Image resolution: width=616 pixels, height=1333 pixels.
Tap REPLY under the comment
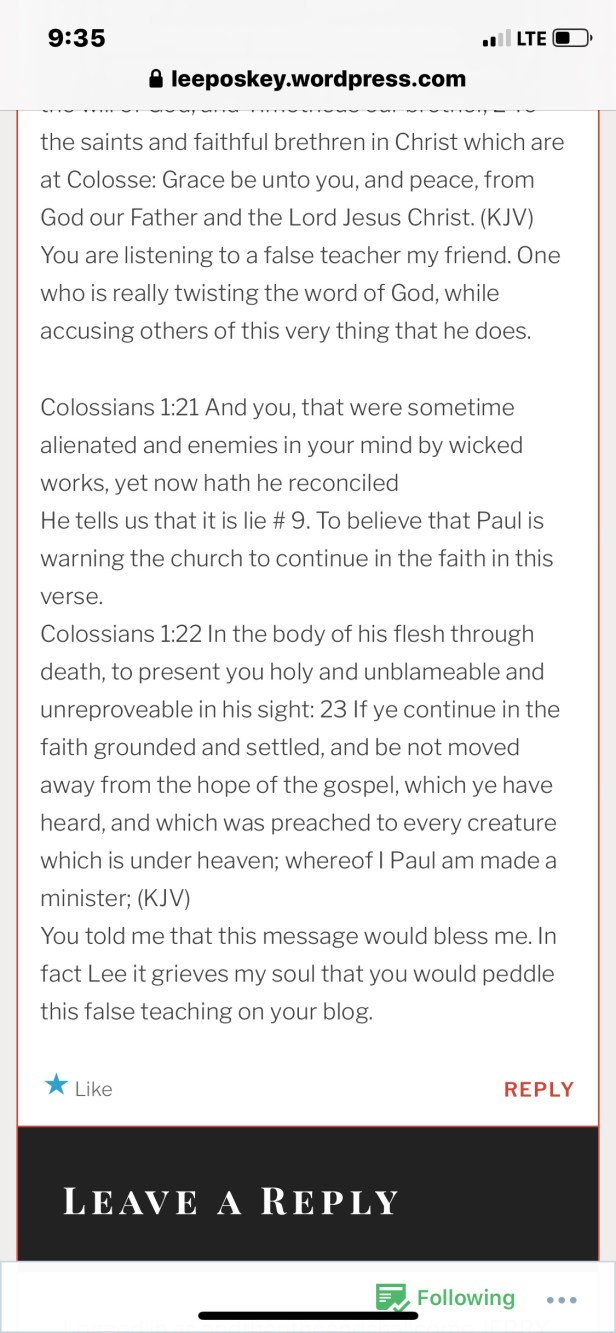point(538,1089)
